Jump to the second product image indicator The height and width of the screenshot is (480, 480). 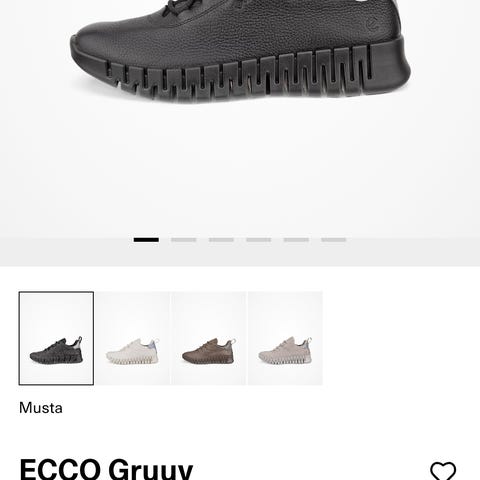(184, 240)
